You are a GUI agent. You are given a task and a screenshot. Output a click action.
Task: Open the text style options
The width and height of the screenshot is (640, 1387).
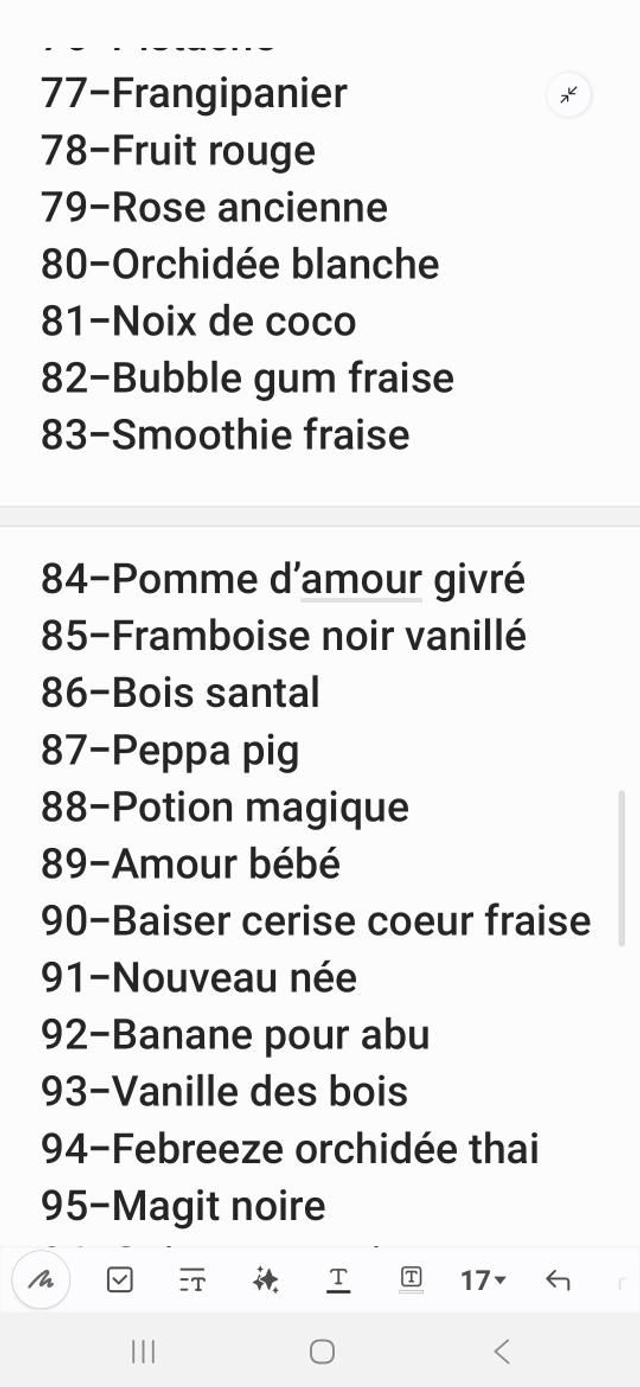pyautogui.click(x=192, y=1279)
